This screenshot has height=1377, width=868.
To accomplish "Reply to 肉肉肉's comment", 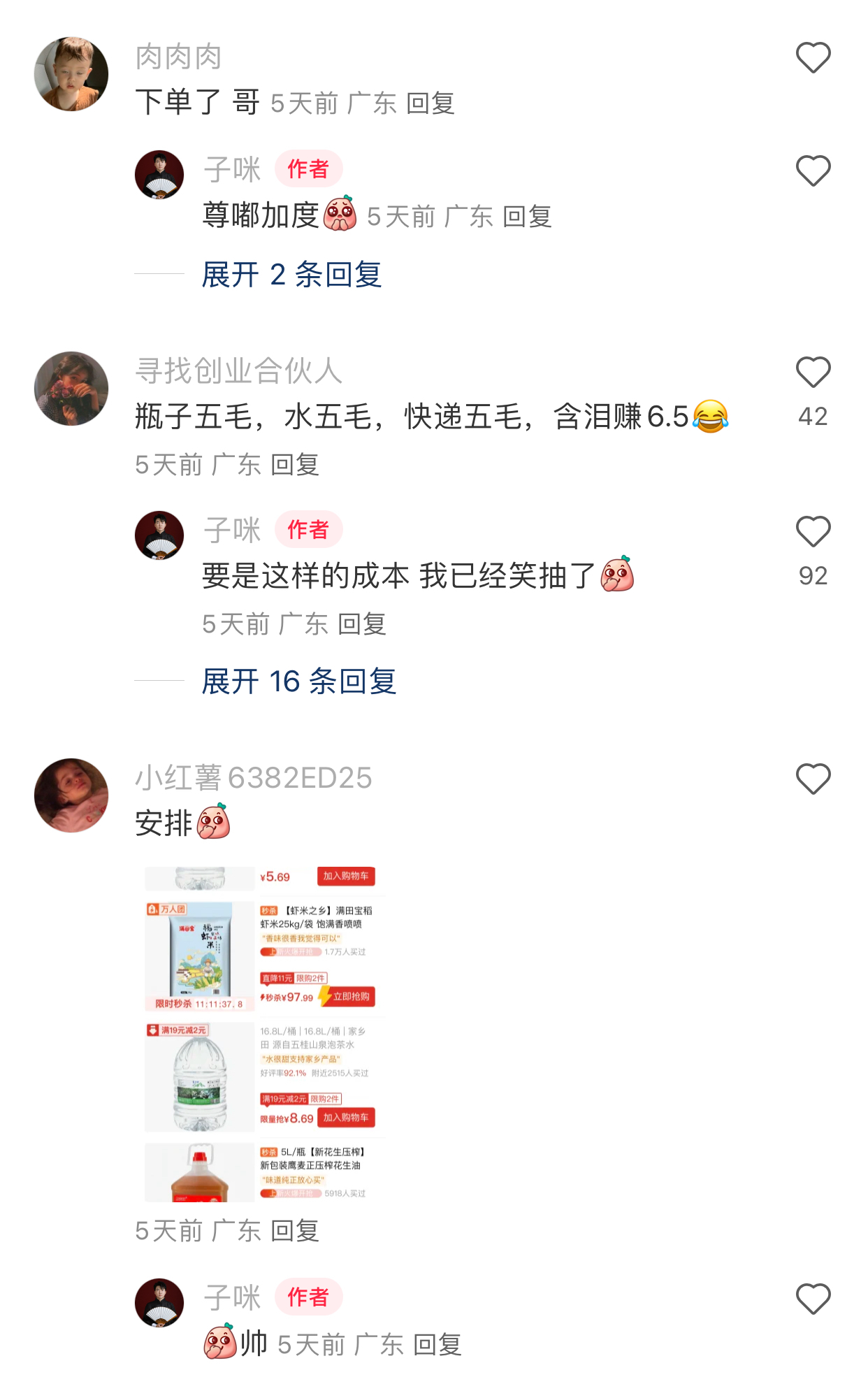I will click(x=431, y=103).
